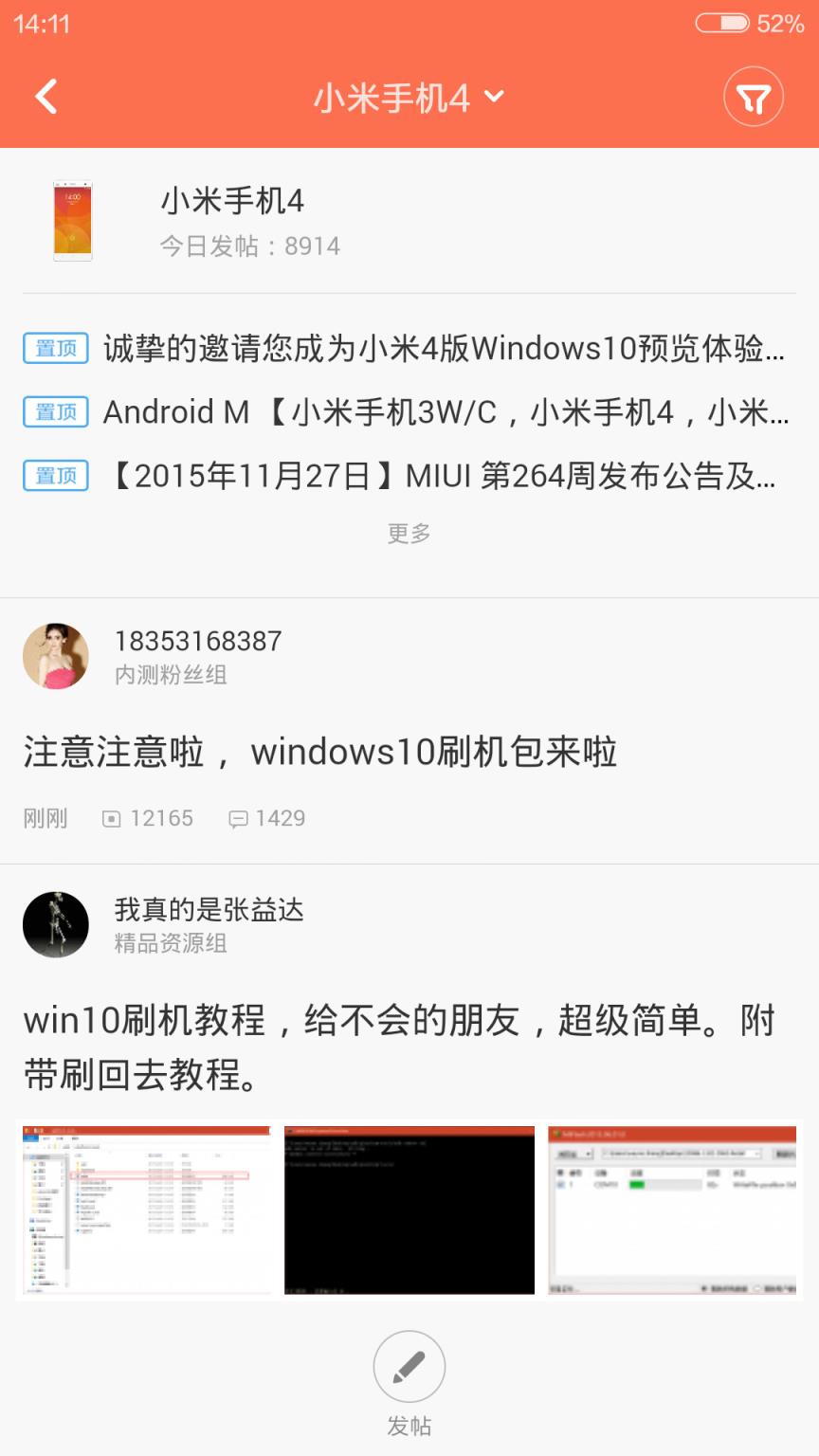
Task: Open the filter icon in the top bar
Action: point(754,95)
